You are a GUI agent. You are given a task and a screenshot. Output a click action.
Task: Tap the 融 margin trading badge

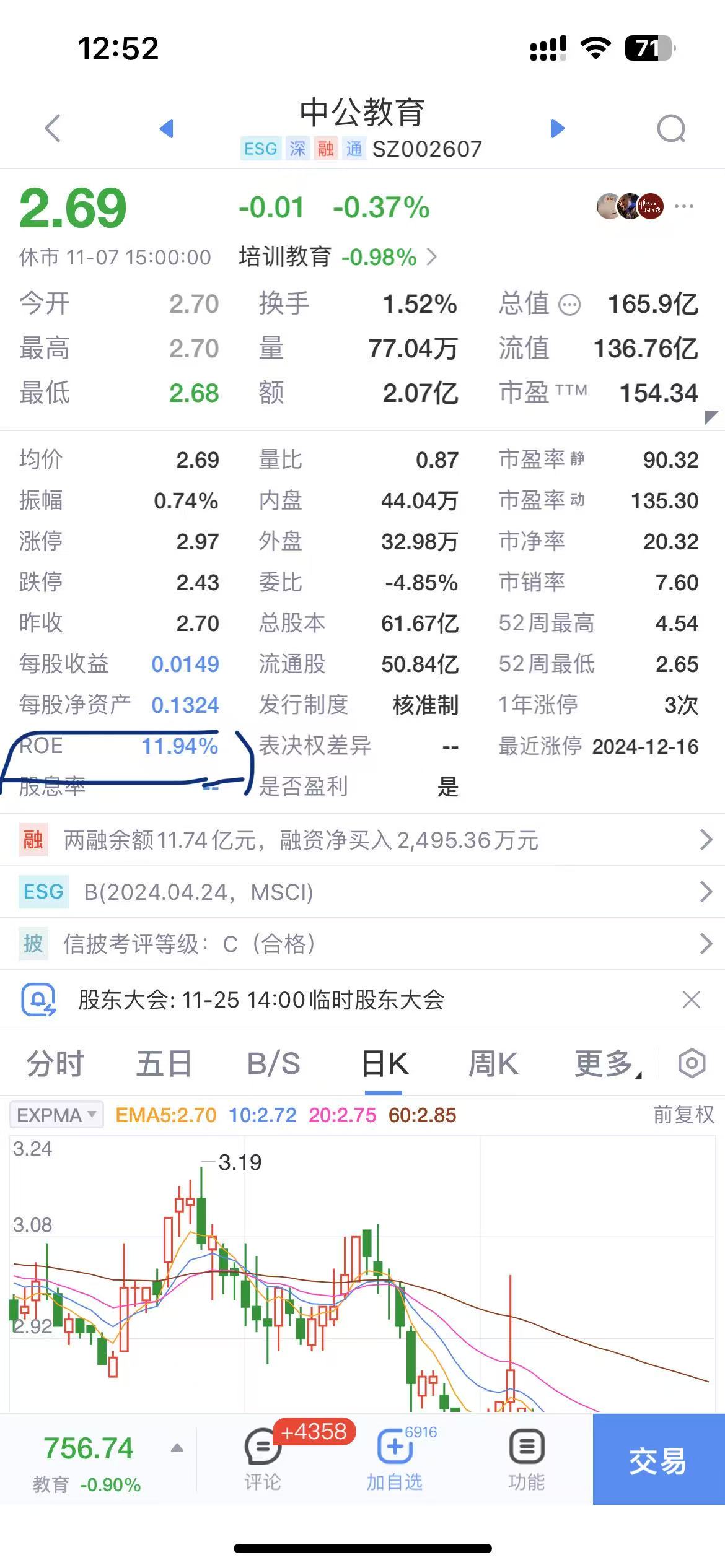[x=33, y=840]
